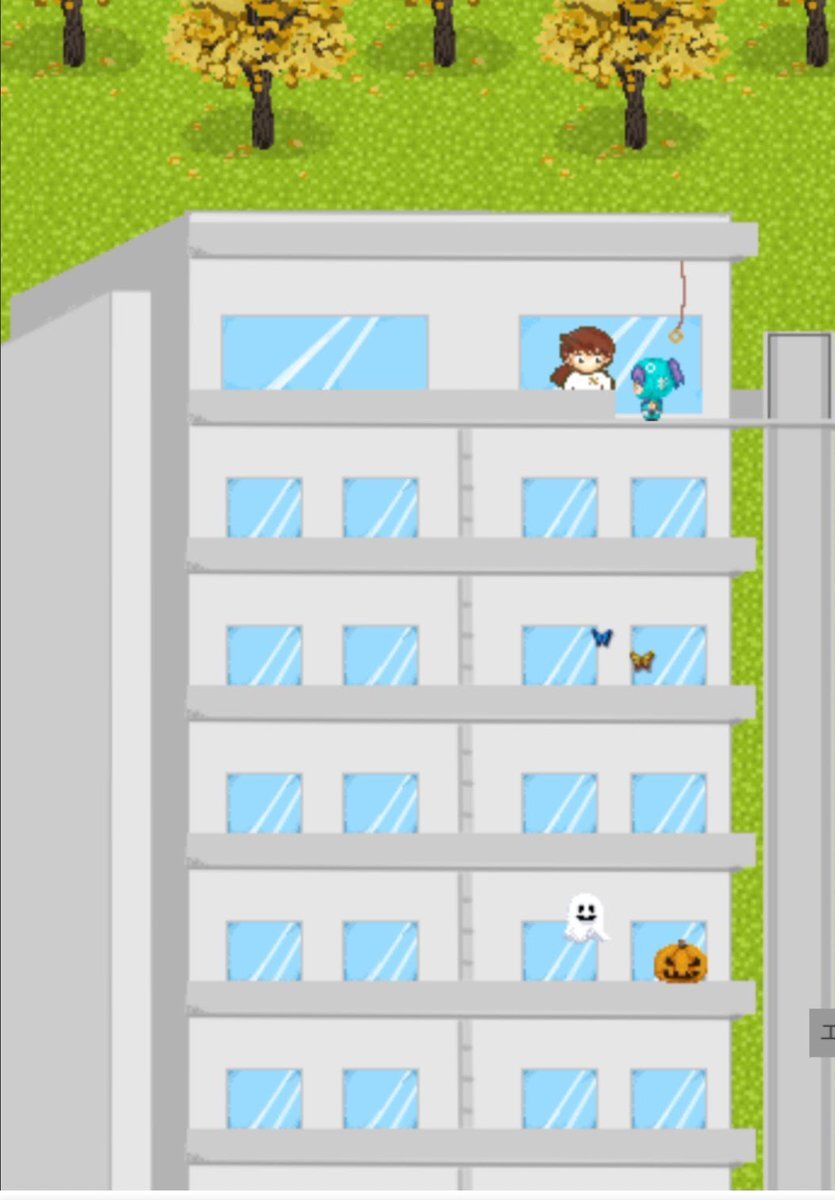Tap the white ghost near the window
This screenshot has height=1200, width=835.
(x=585, y=918)
